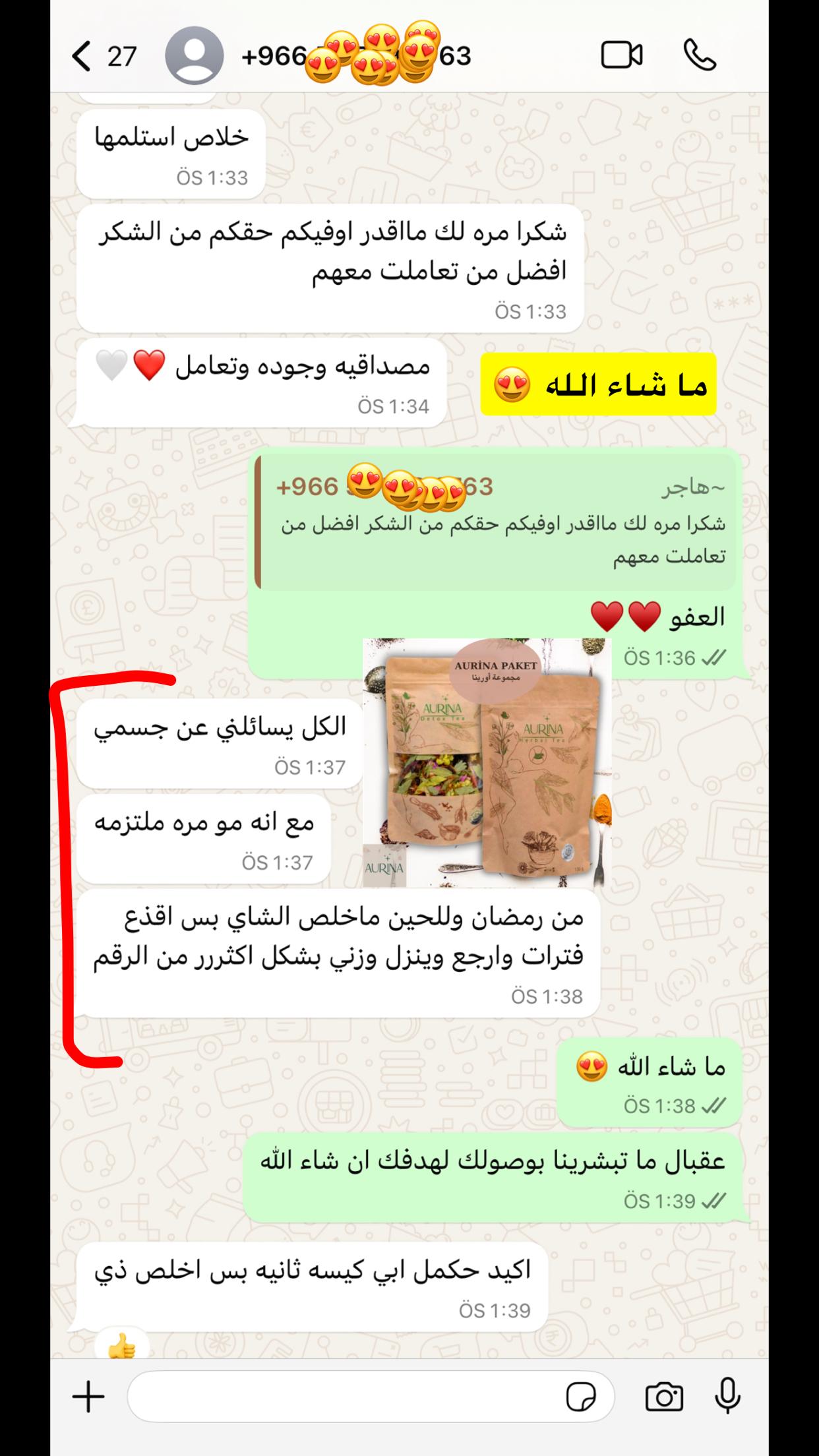The width and height of the screenshot is (819, 1456).
Task: Open the contact's profile avatar
Action: (x=193, y=57)
